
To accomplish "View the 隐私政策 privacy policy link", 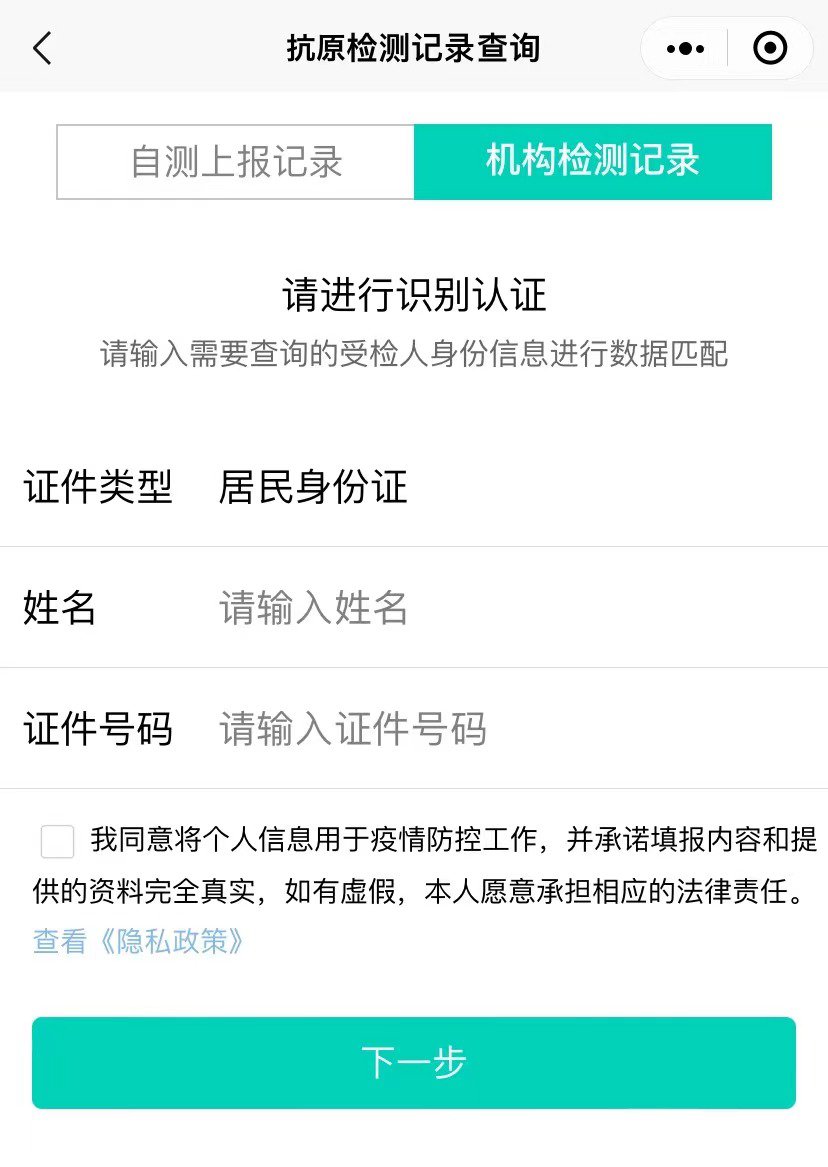I will pos(139,941).
